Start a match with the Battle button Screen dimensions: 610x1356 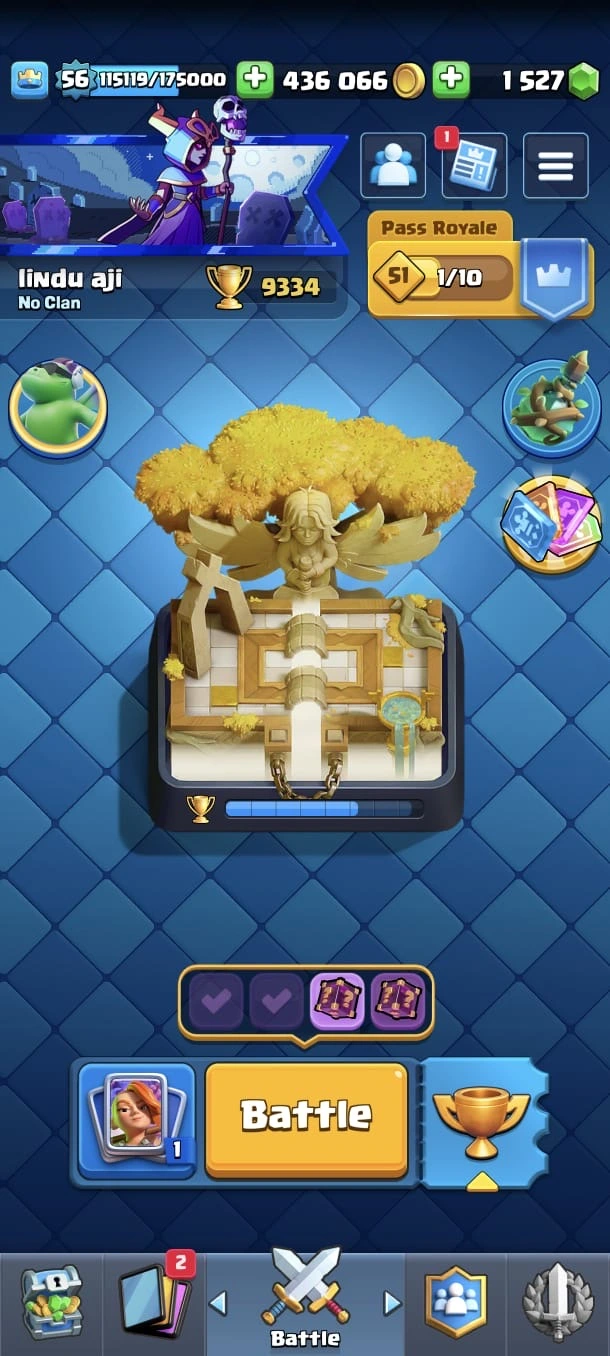306,1117
